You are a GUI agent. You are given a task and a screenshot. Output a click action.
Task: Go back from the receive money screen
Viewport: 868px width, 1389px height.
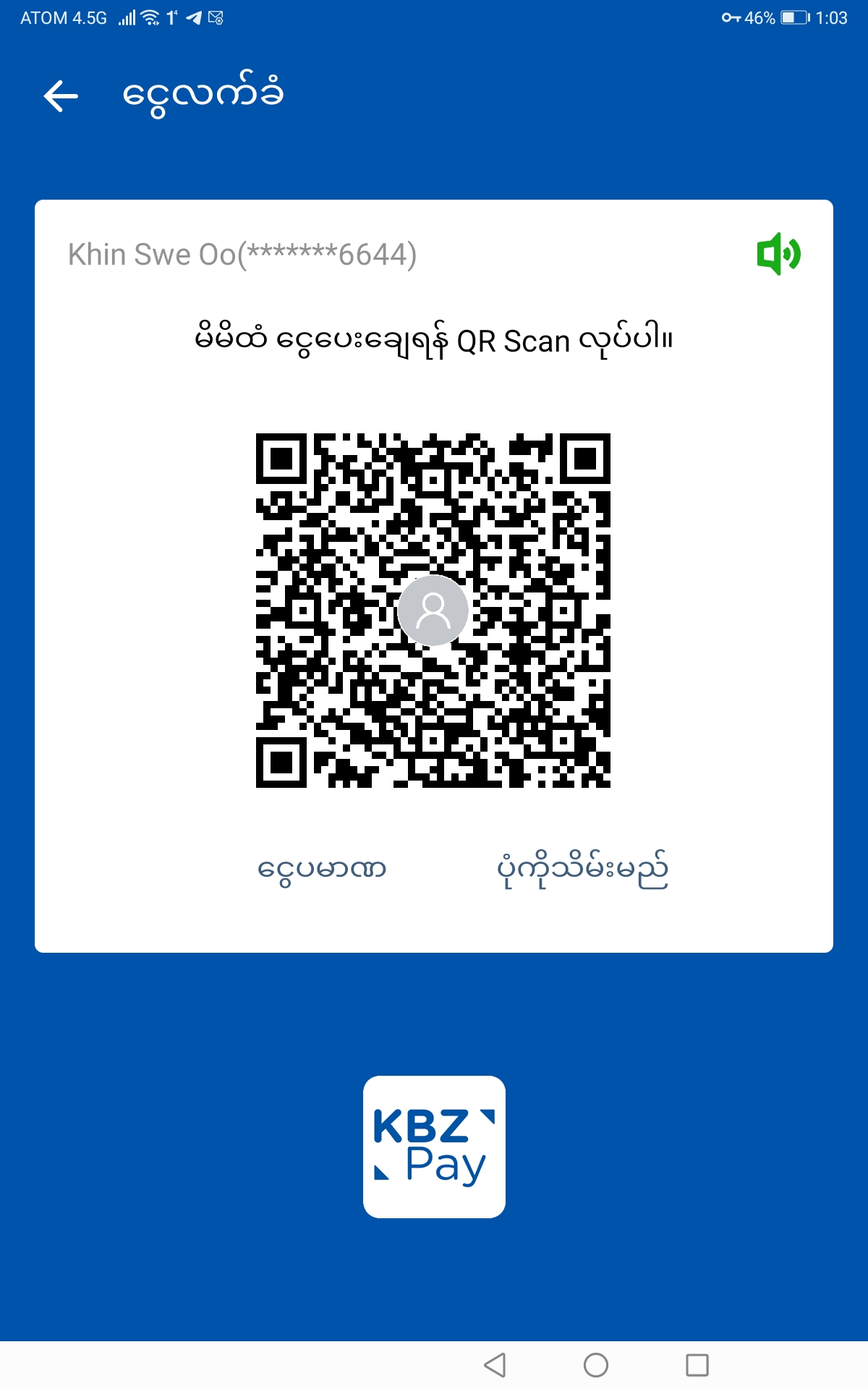point(61,96)
